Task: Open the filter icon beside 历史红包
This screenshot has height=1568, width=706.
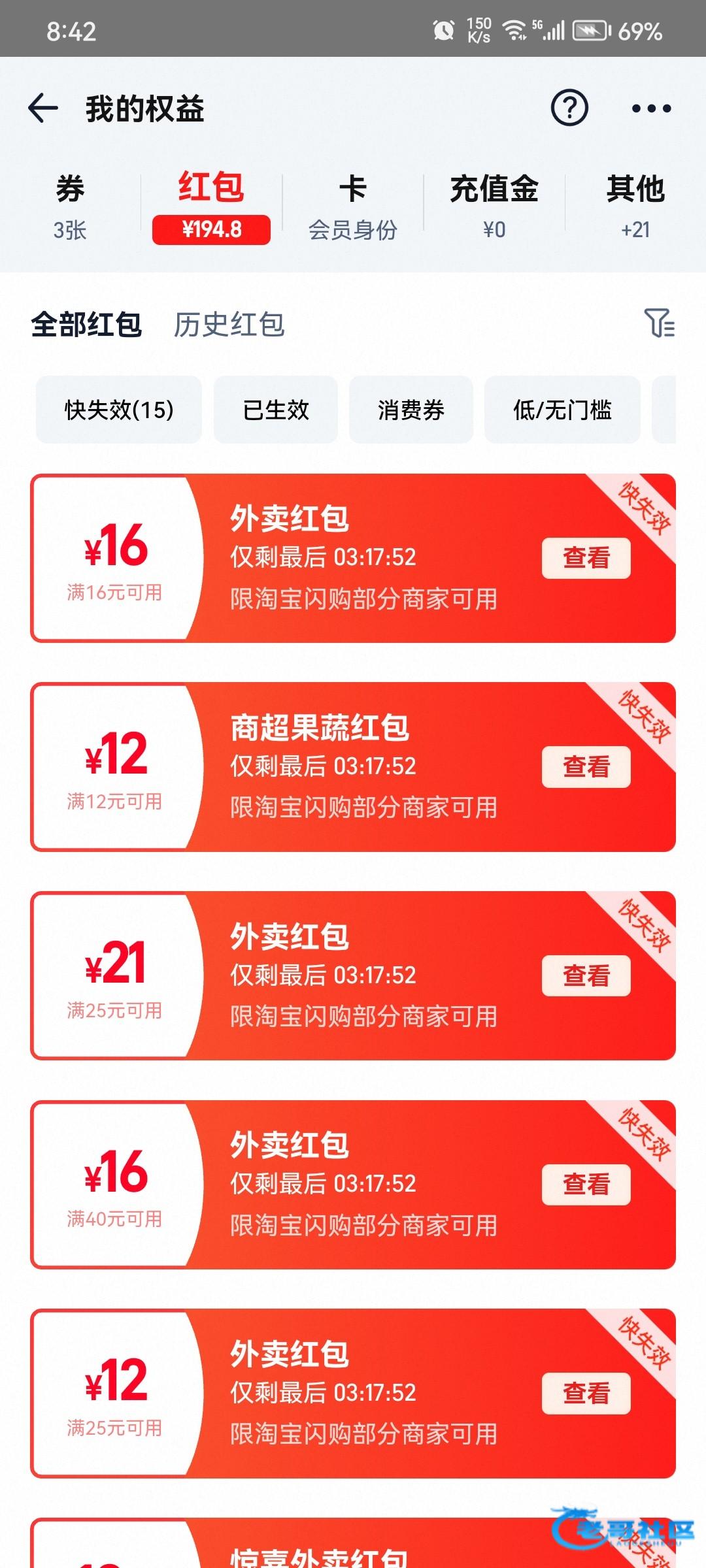Action: [x=659, y=323]
